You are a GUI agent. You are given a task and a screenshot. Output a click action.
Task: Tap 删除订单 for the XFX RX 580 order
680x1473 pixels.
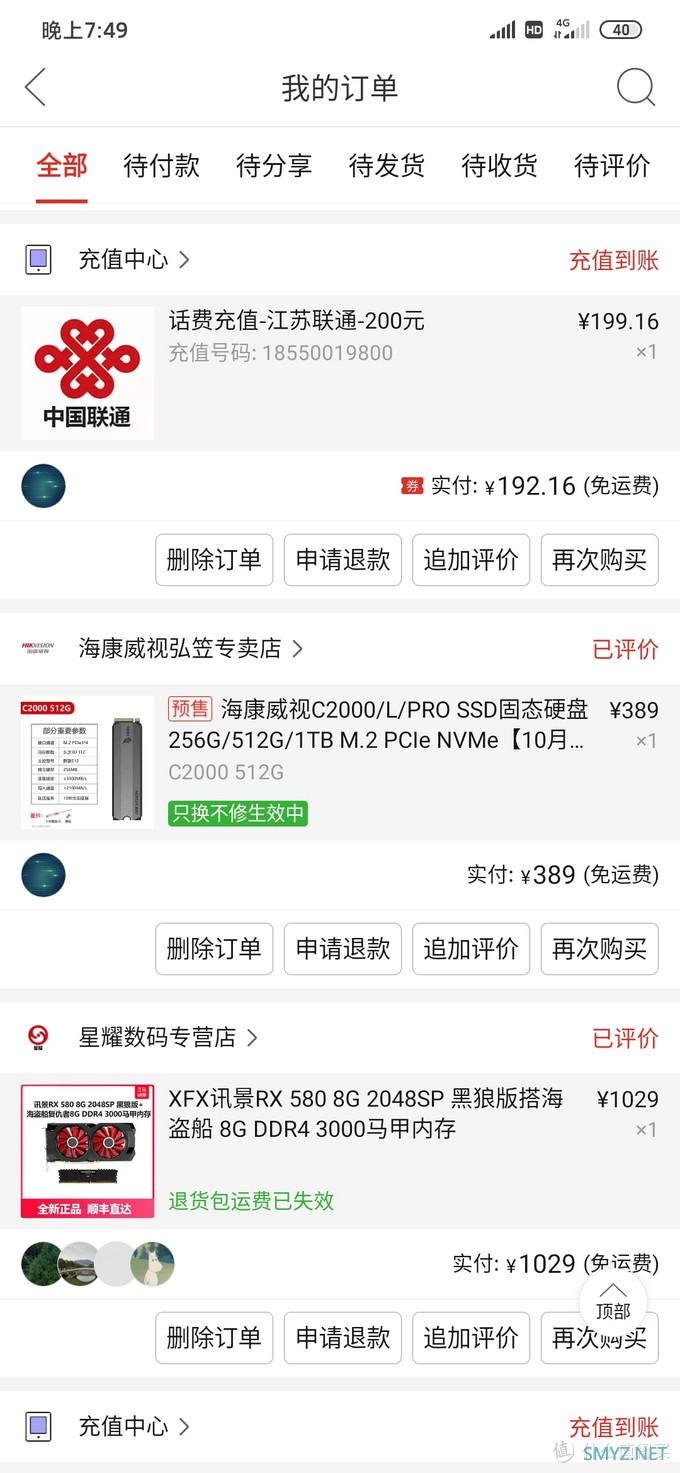(214, 1338)
